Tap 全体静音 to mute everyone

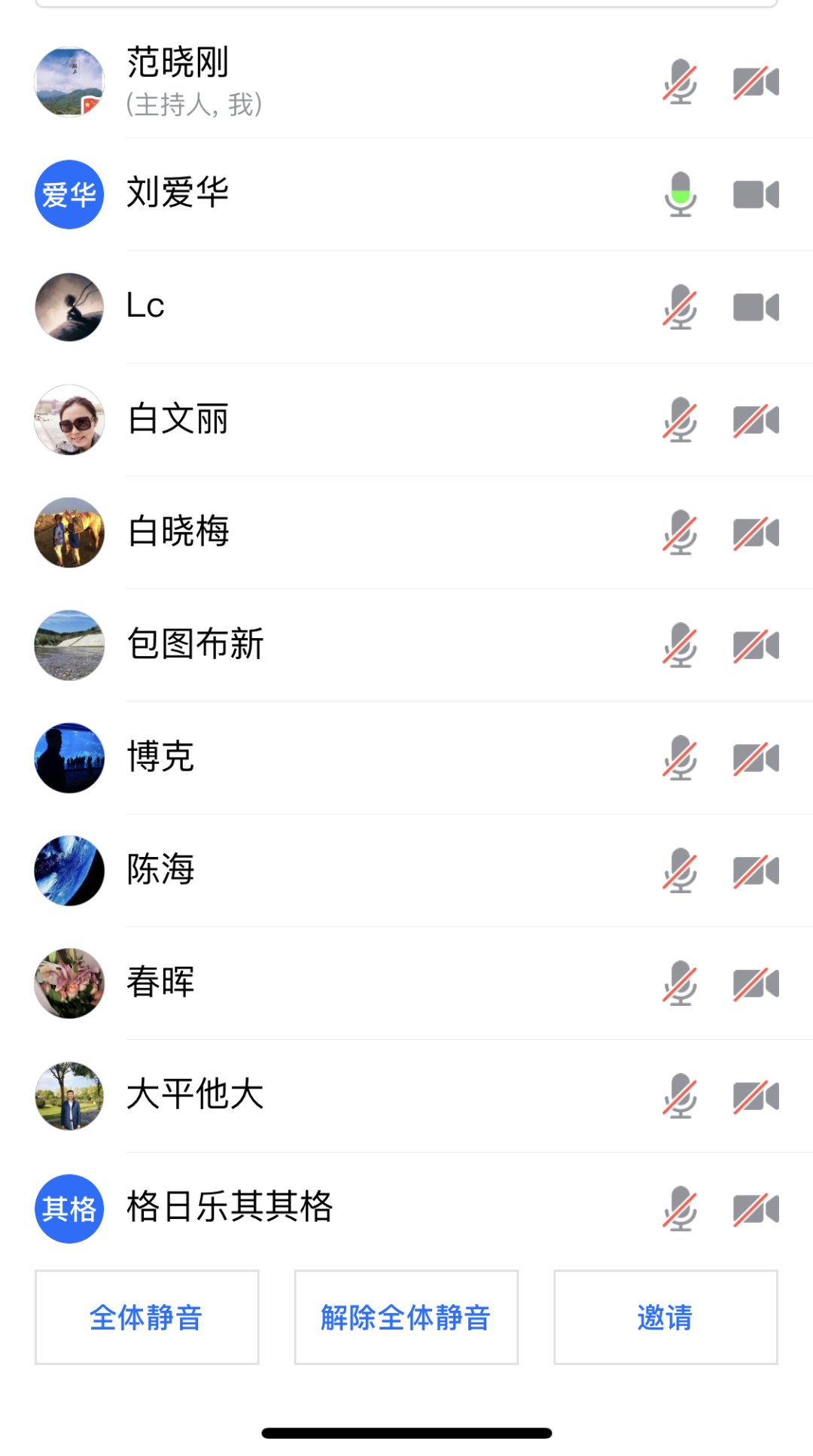coord(147,1317)
